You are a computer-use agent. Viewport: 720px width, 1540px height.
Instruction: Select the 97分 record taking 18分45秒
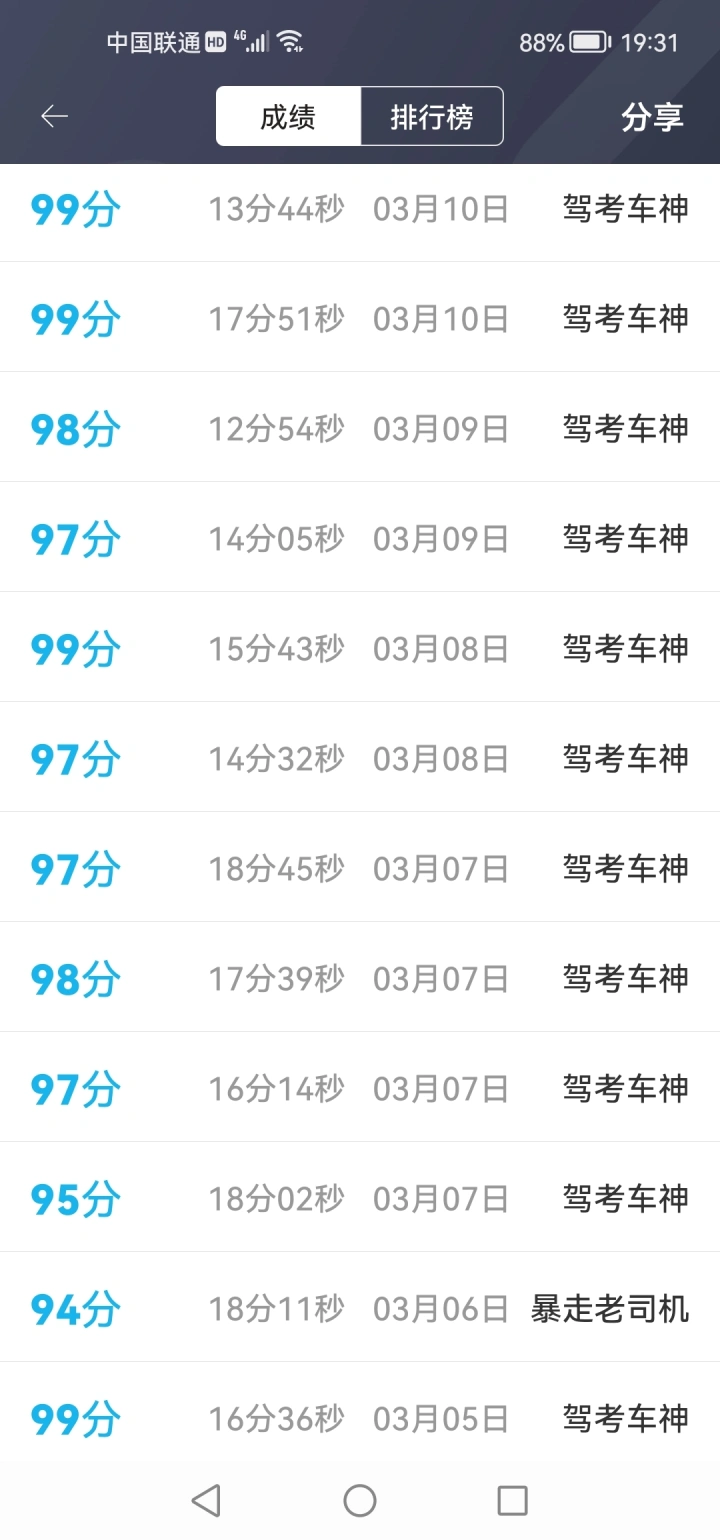[x=360, y=867]
